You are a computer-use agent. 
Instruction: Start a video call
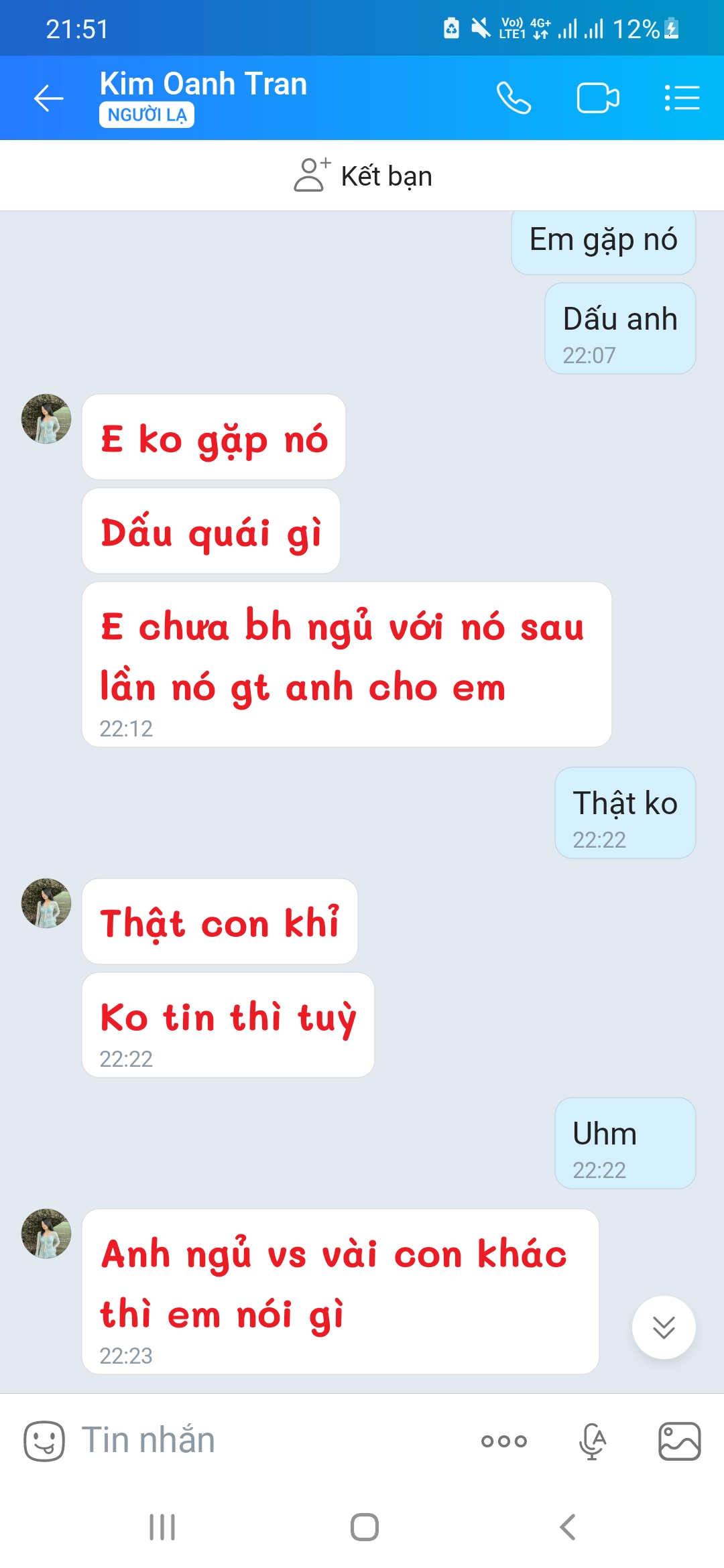click(597, 99)
